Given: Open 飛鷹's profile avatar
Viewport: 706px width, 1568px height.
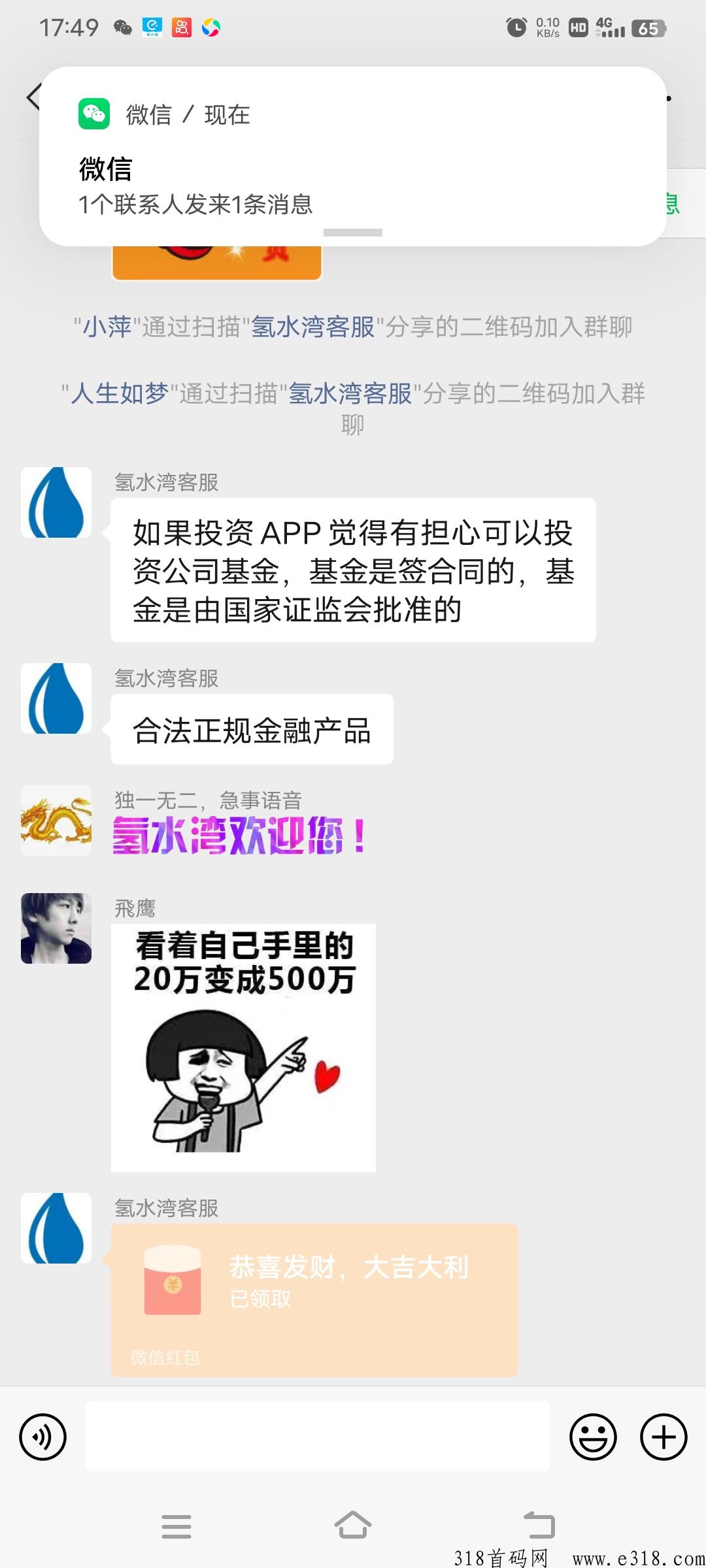Looking at the screenshot, I should pos(56,928).
